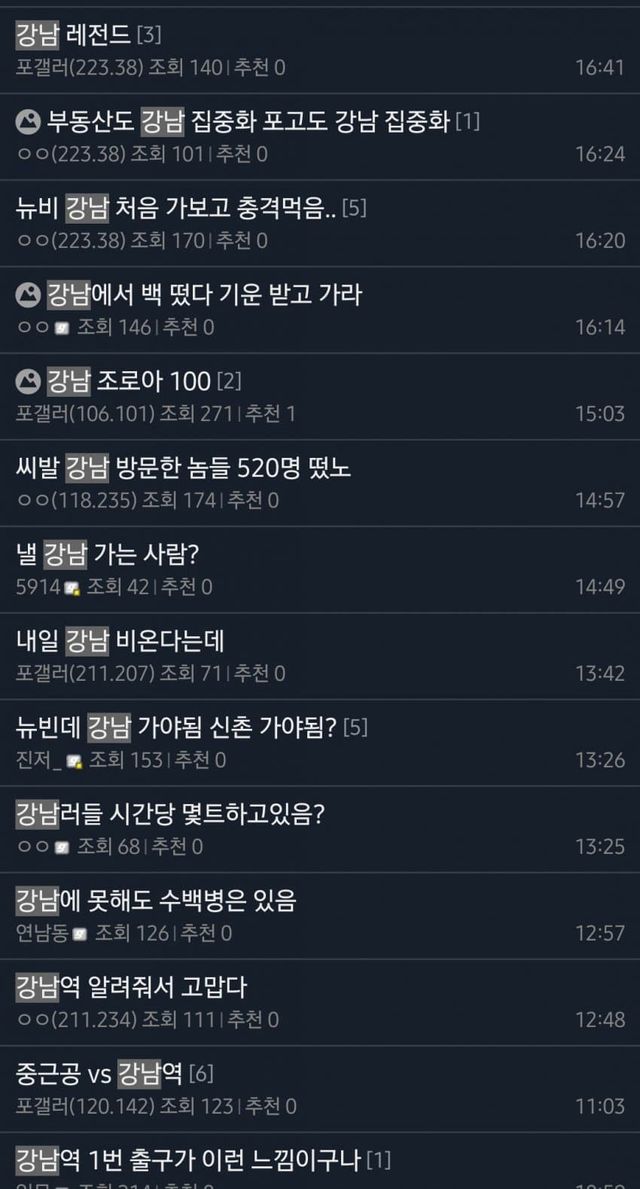Read the post '강남역 알려줘서 고맙다'
The image size is (640, 1189).
(131, 987)
